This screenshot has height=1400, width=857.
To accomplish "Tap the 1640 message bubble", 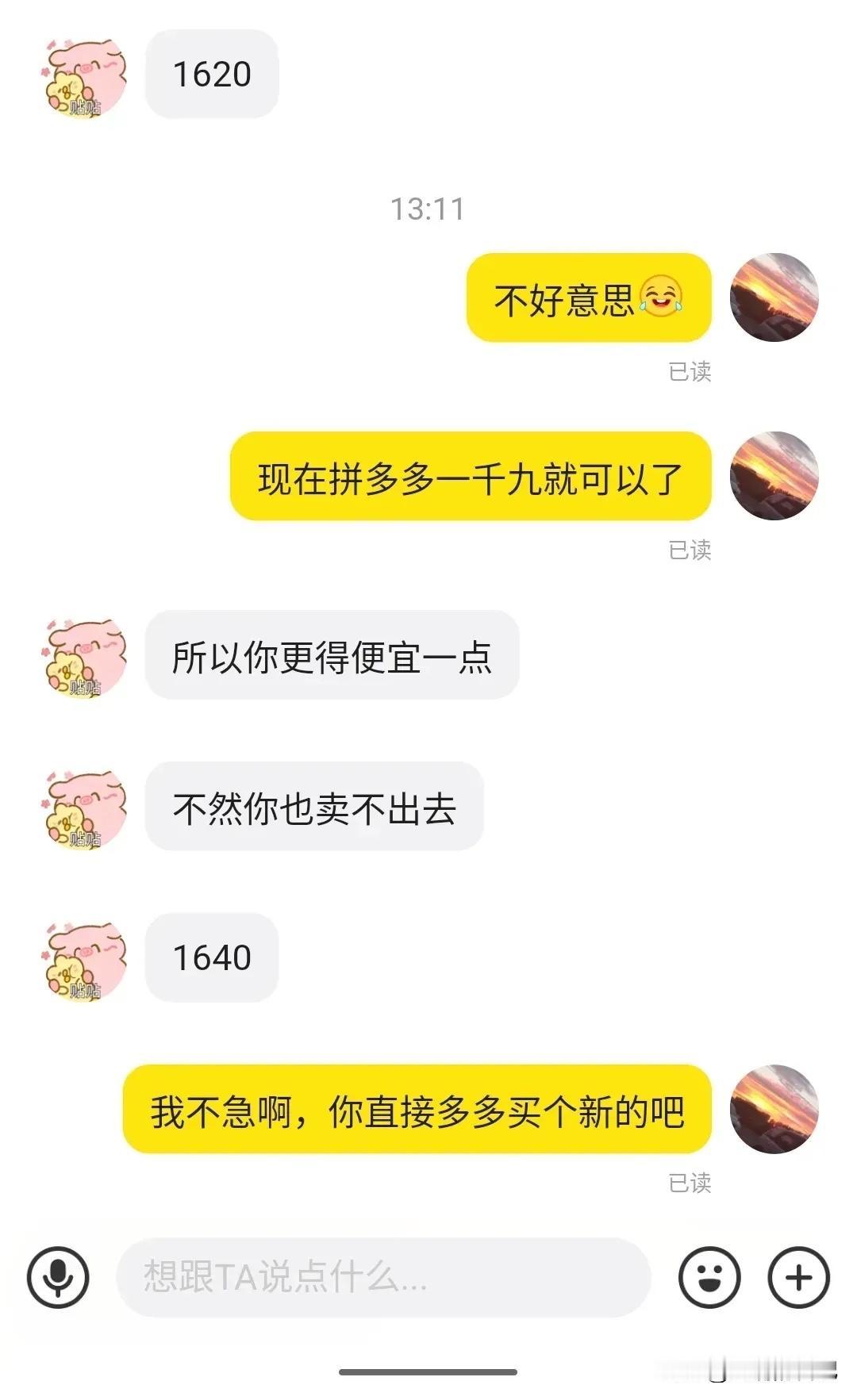I will click(210, 957).
